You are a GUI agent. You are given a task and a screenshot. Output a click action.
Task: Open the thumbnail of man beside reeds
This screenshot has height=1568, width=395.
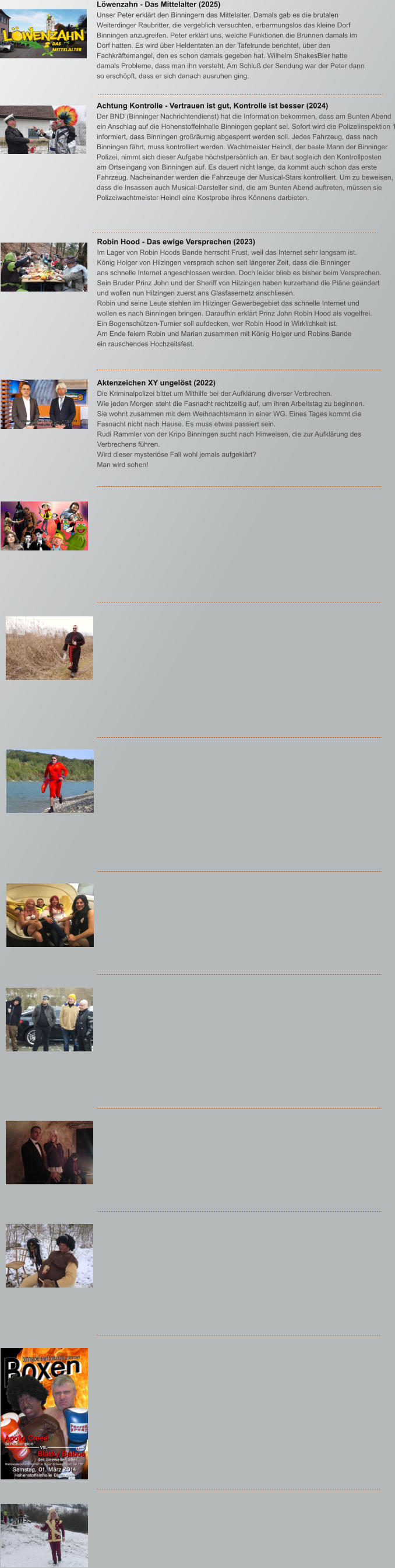pos(49,648)
